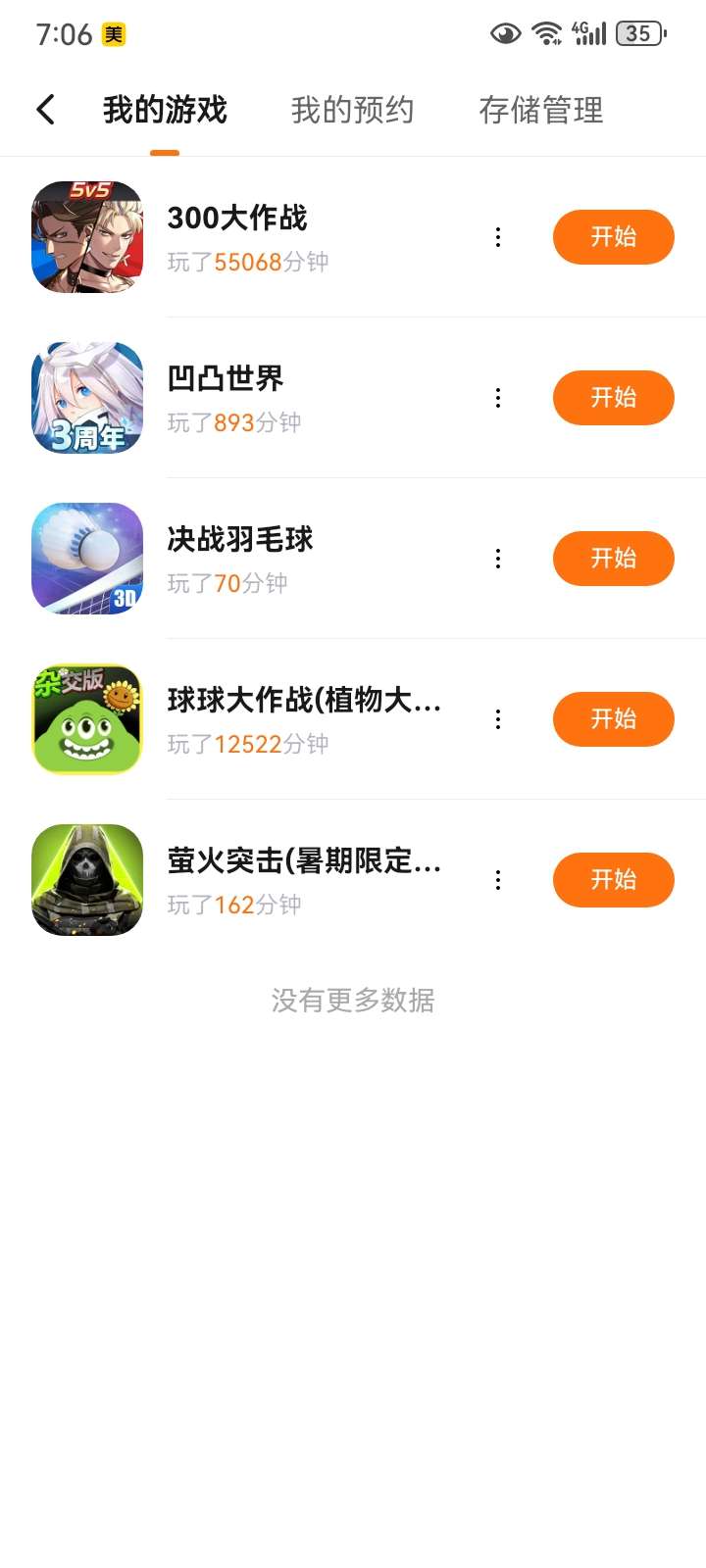Select the 我的游戏 tab

click(x=165, y=110)
